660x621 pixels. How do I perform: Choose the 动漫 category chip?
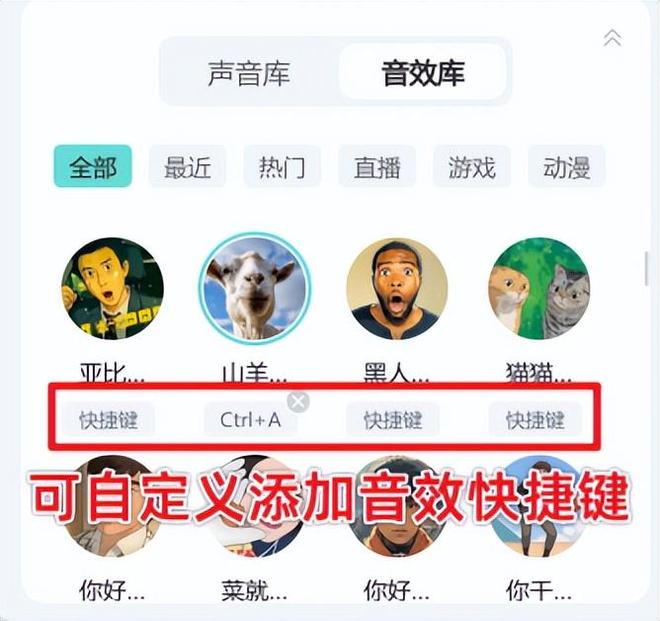point(567,167)
